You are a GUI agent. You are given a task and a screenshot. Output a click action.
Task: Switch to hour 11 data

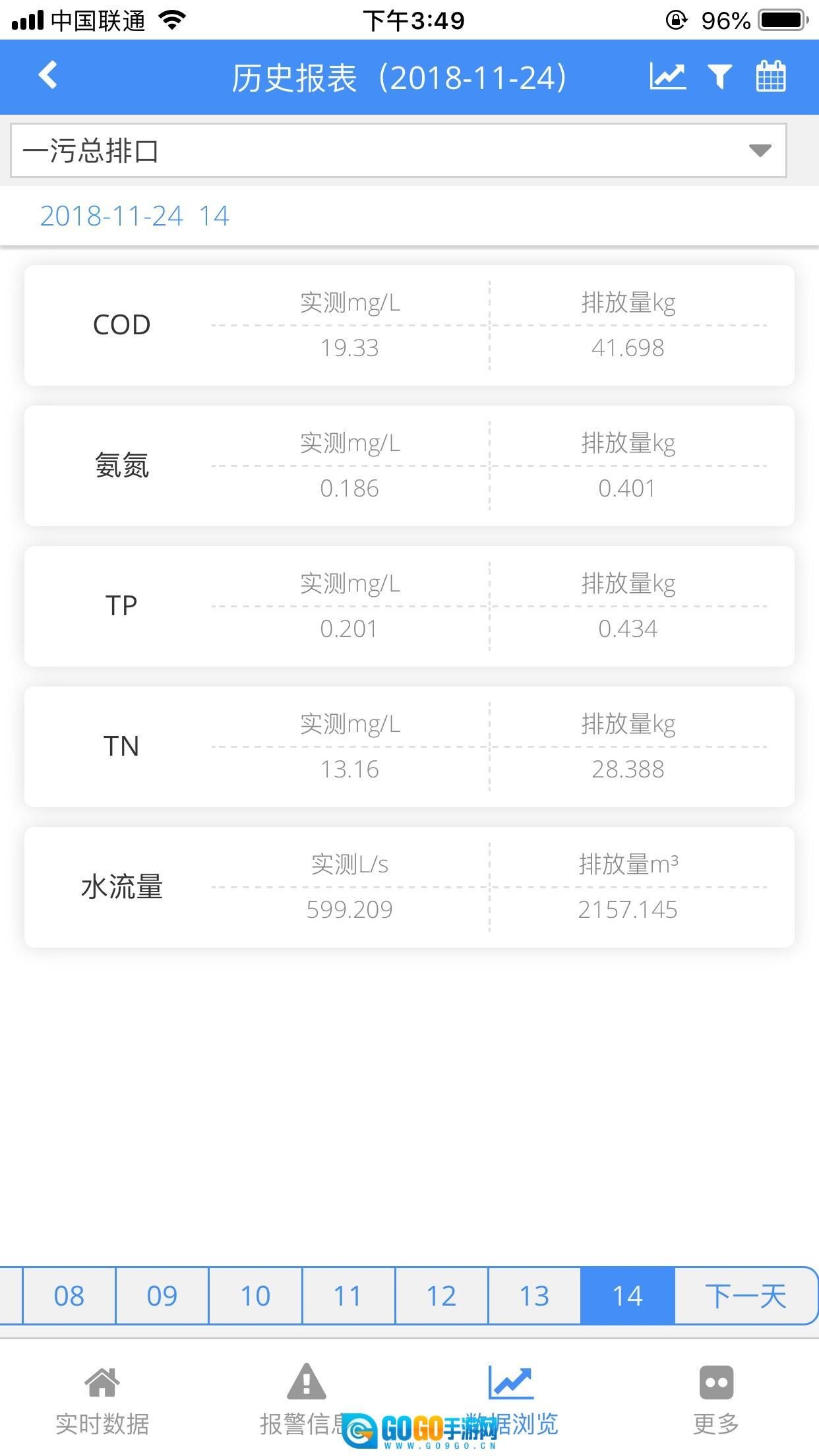tap(348, 1296)
